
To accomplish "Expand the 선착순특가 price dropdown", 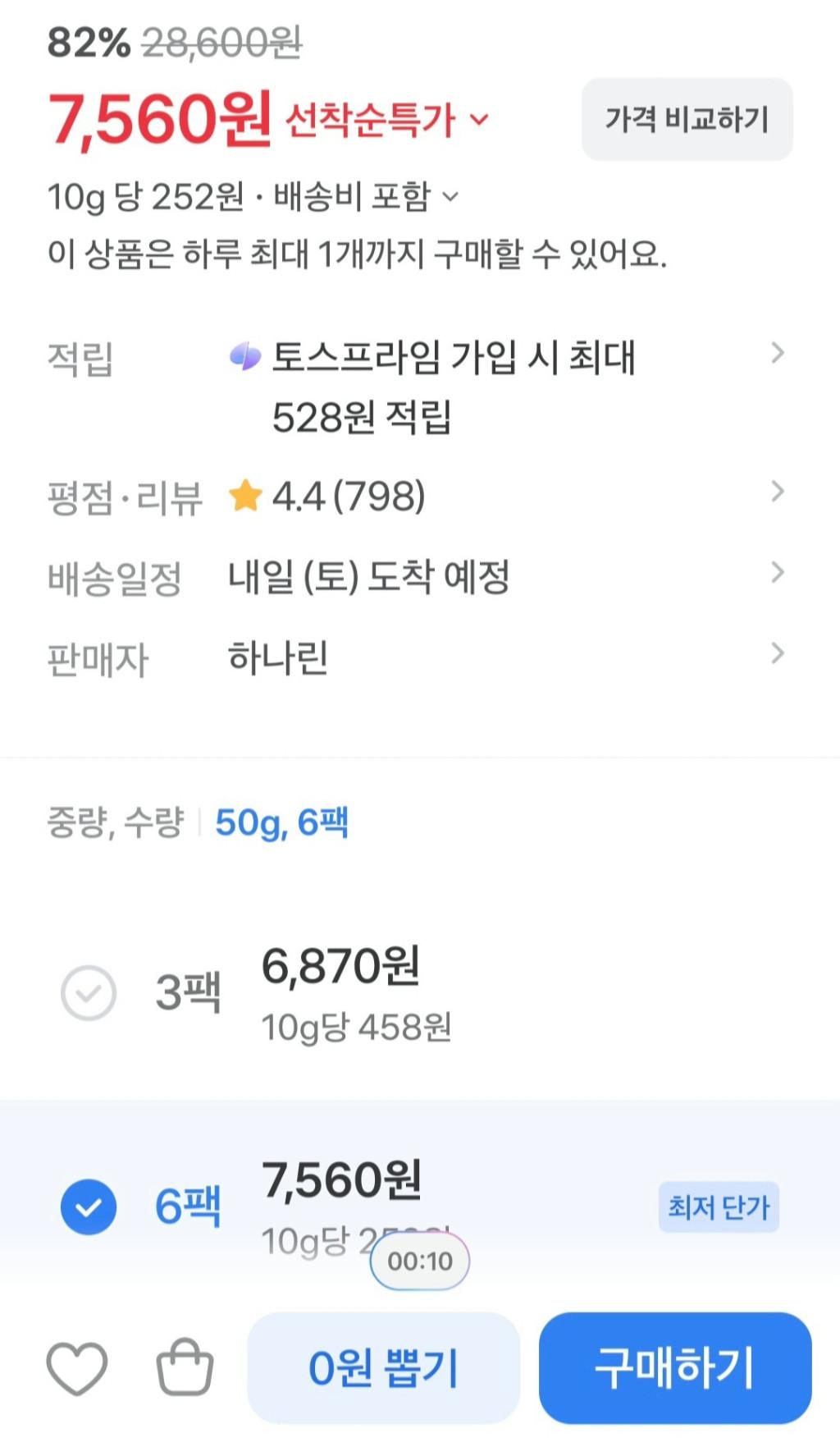I will 386,120.
